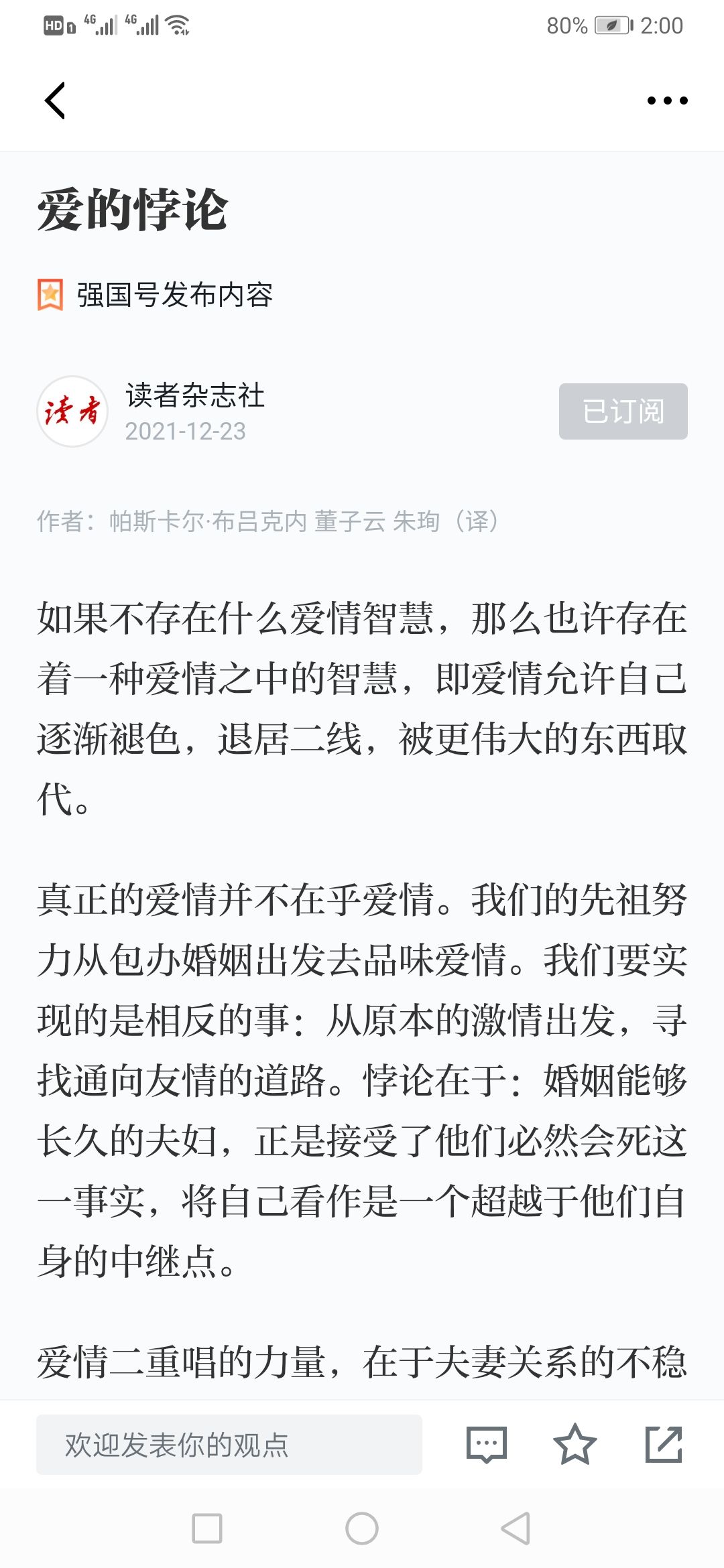Tap the system home button
The image size is (724, 1568).
click(362, 1528)
